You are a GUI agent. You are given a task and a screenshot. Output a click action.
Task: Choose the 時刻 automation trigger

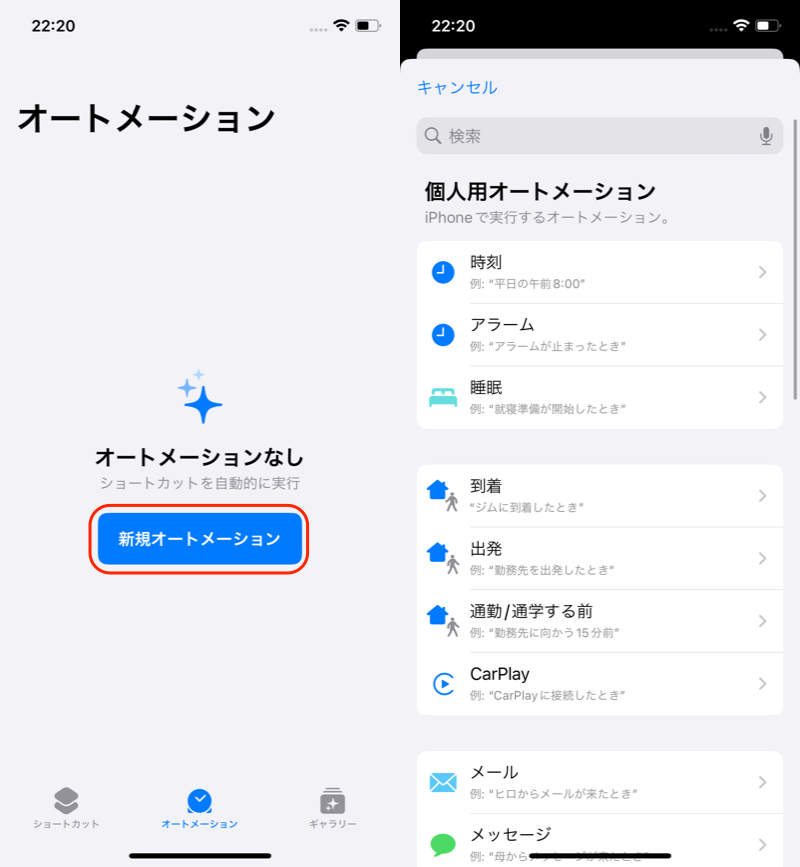599,272
